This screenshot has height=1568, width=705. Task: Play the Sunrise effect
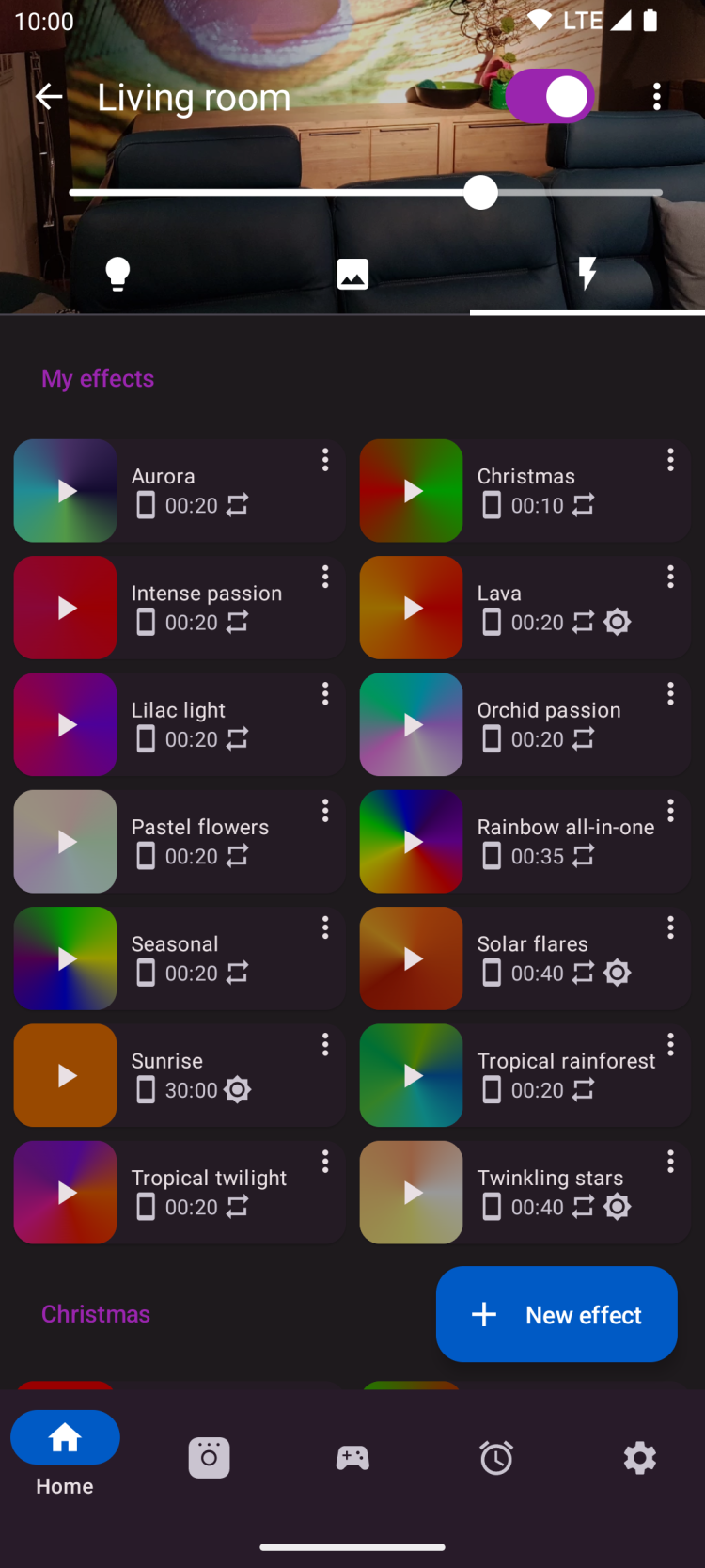point(66,1075)
